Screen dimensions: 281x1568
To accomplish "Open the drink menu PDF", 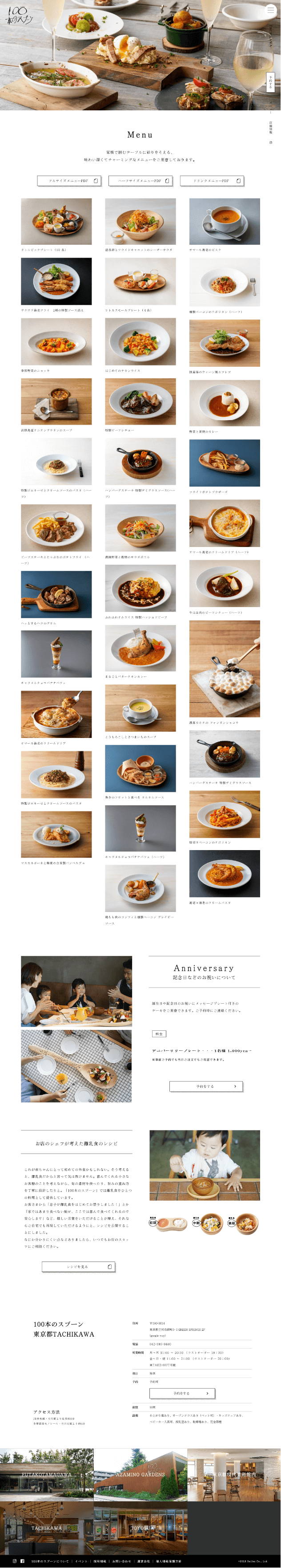I will click(x=212, y=181).
